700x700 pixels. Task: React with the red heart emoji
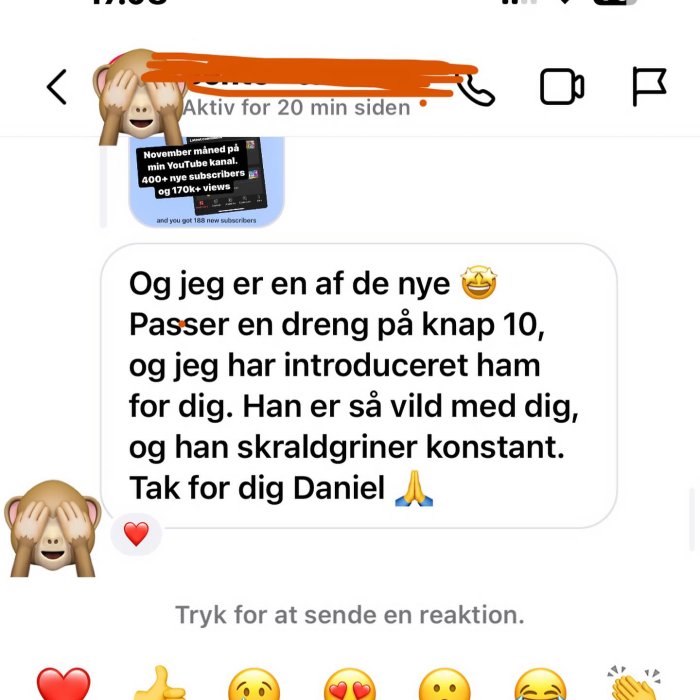[63, 686]
